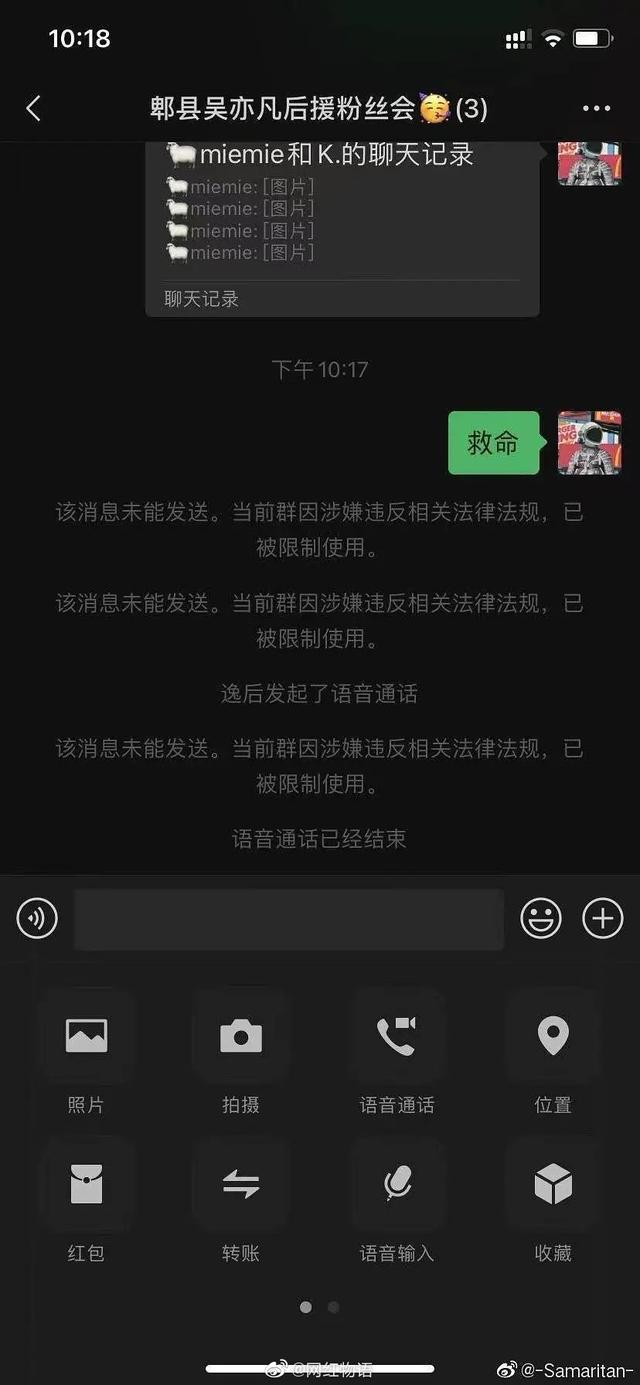Open 收藏 favorites
The image size is (640, 1385).
[553, 1185]
